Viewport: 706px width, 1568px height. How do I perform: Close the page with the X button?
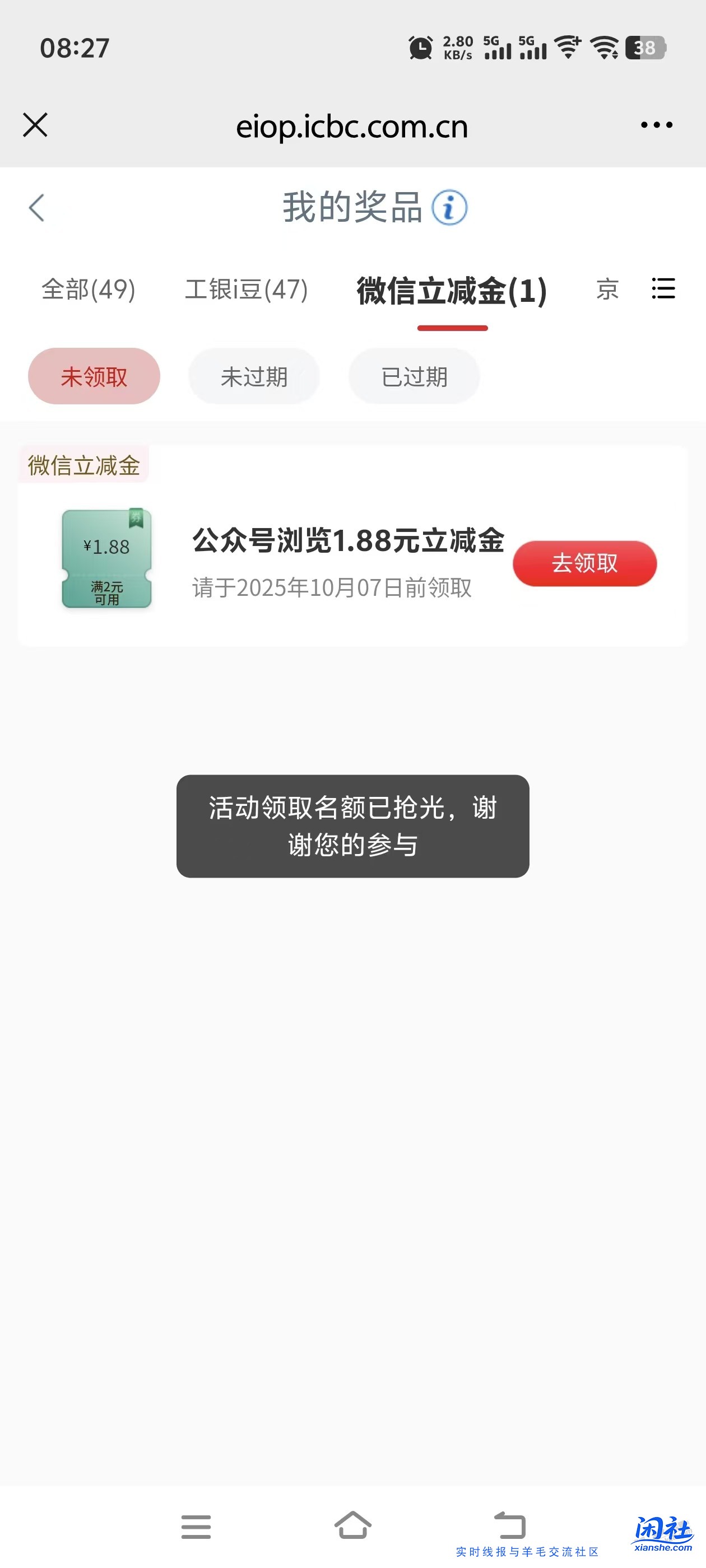click(35, 125)
